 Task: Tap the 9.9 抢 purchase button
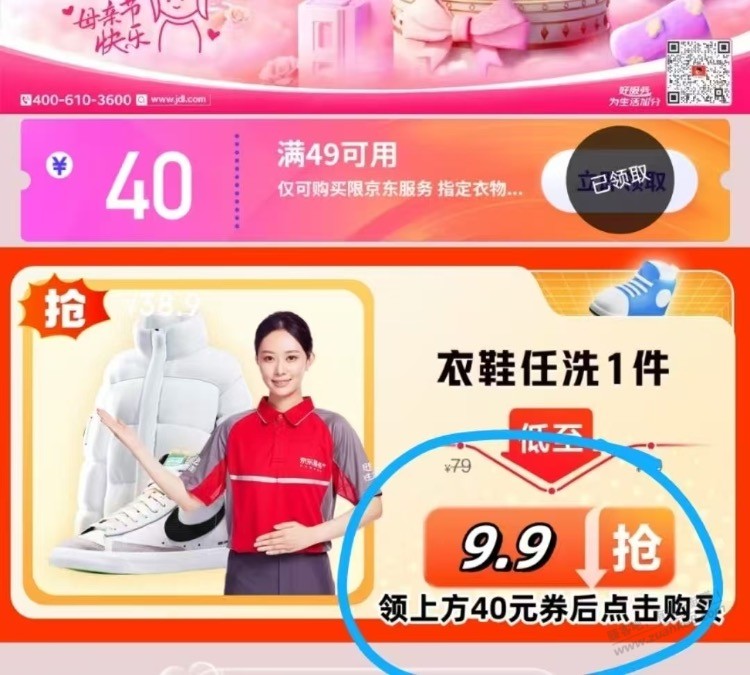coord(548,547)
